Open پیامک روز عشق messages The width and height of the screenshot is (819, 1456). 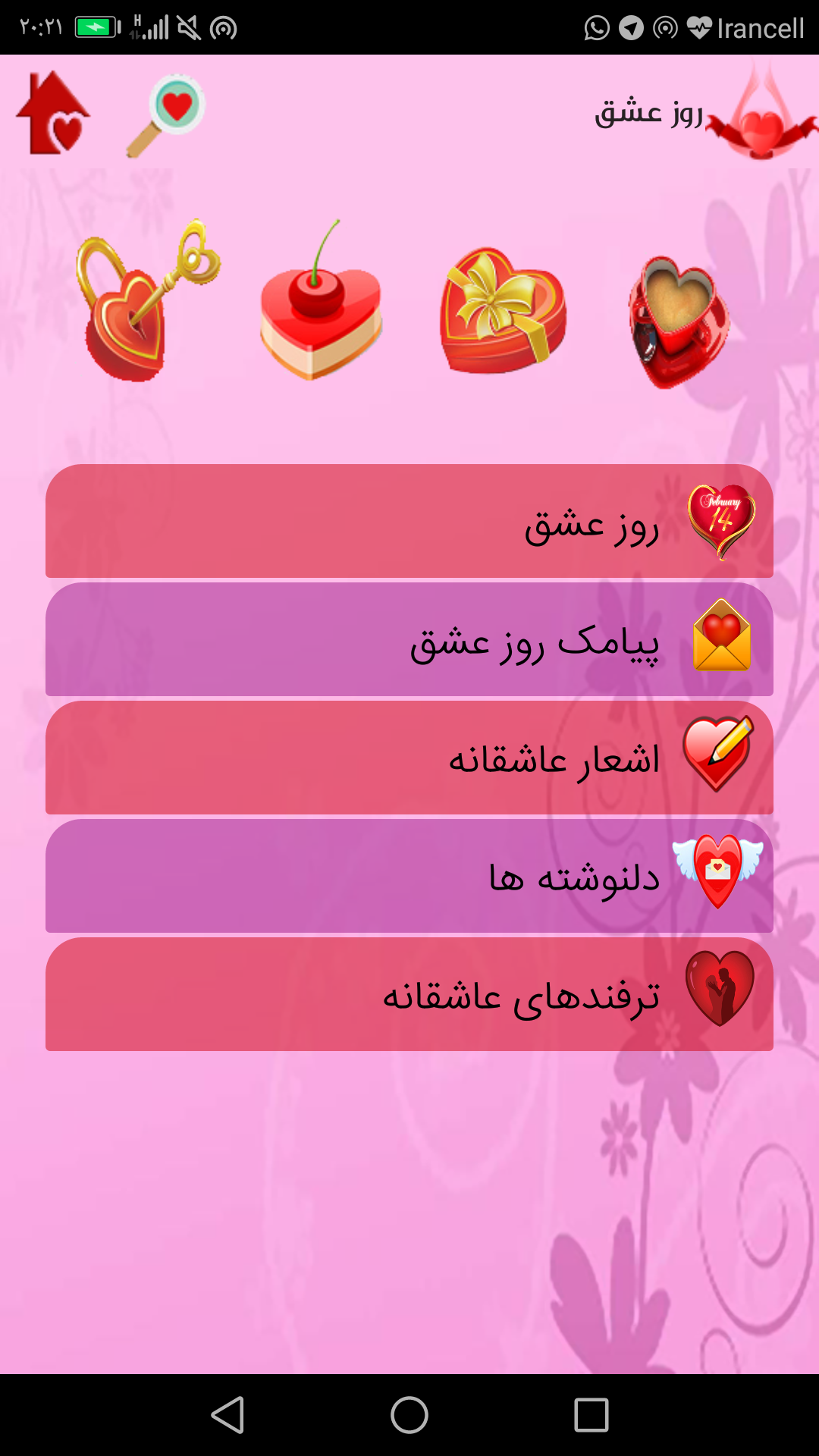click(x=409, y=639)
